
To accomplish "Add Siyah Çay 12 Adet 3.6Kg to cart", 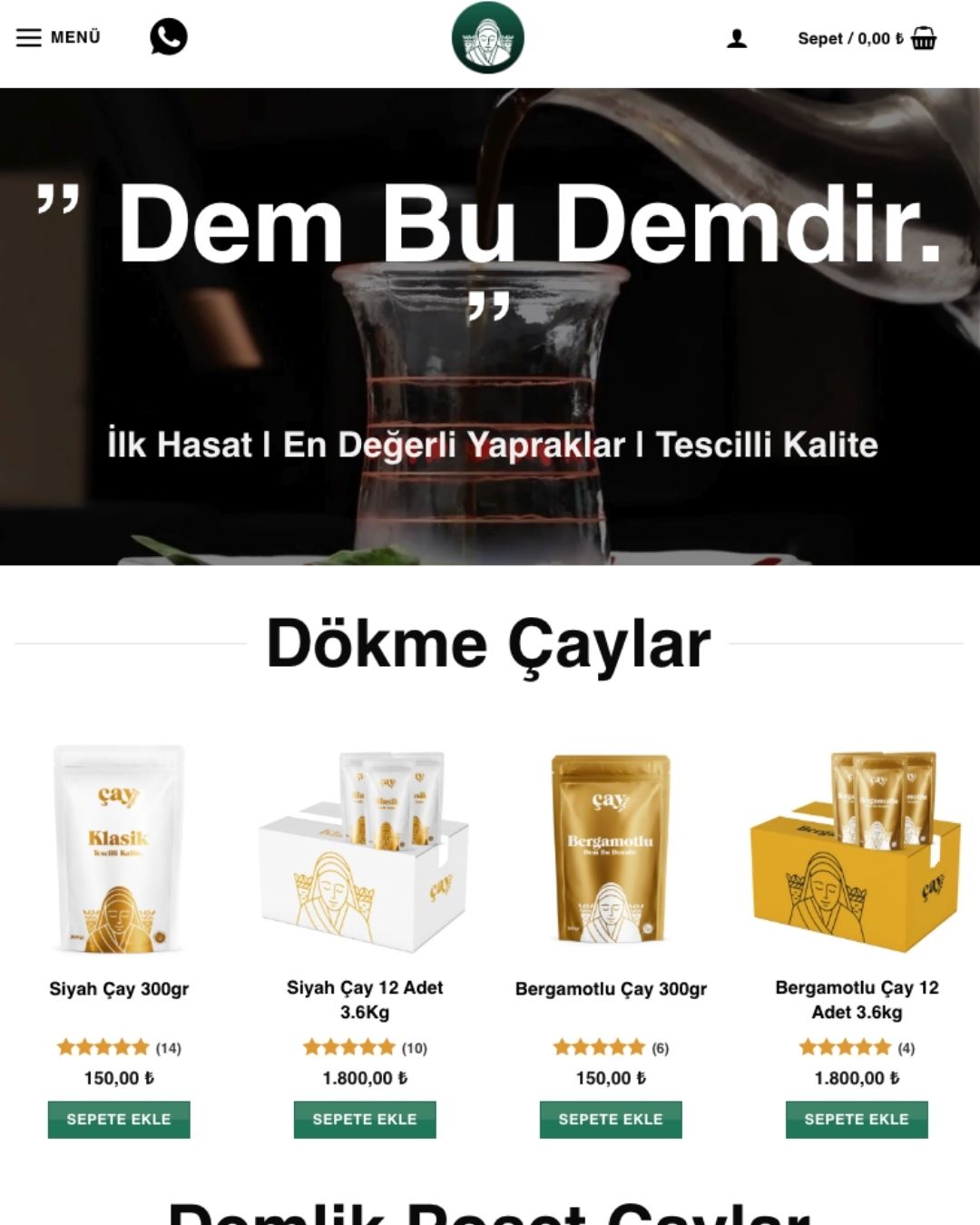I will point(365,1119).
